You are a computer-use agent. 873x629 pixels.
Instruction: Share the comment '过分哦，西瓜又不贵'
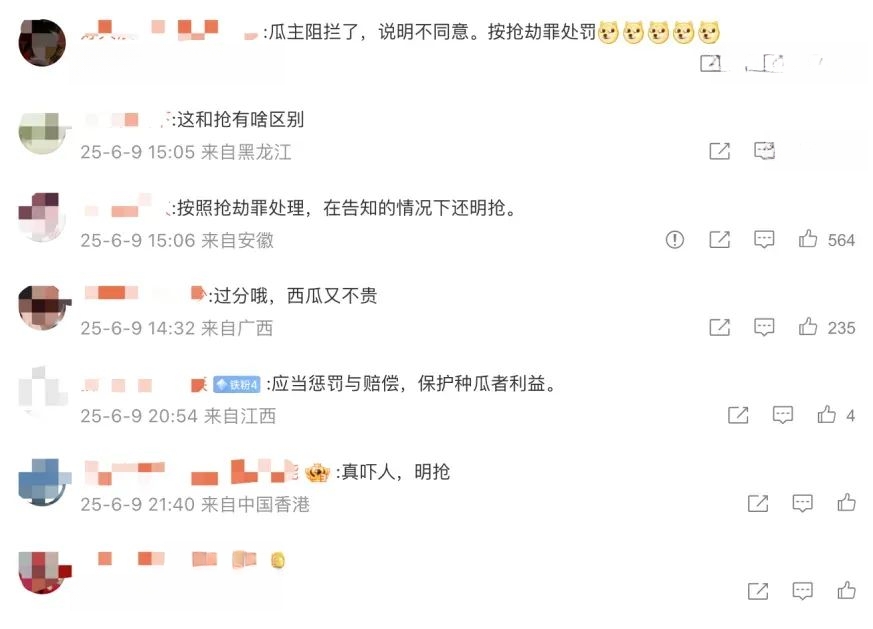click(x=719, y=327)
